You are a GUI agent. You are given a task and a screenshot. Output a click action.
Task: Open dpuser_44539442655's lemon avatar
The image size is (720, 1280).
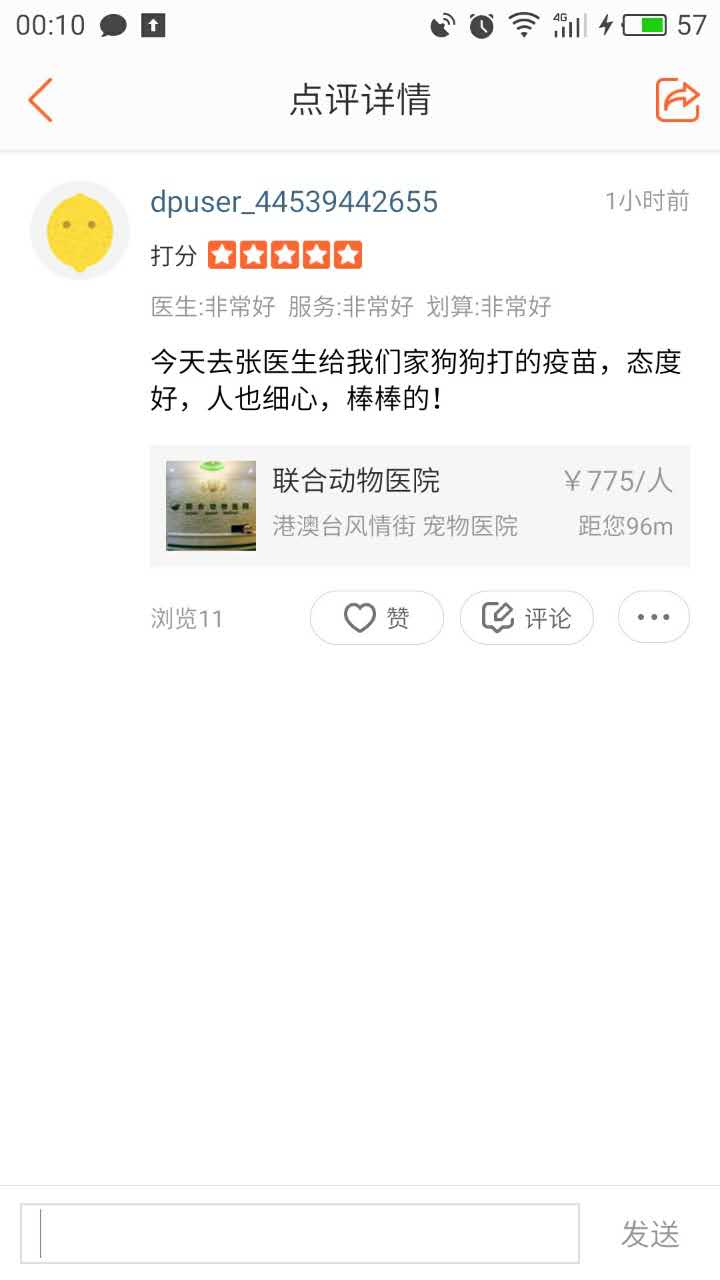(80, 231)
